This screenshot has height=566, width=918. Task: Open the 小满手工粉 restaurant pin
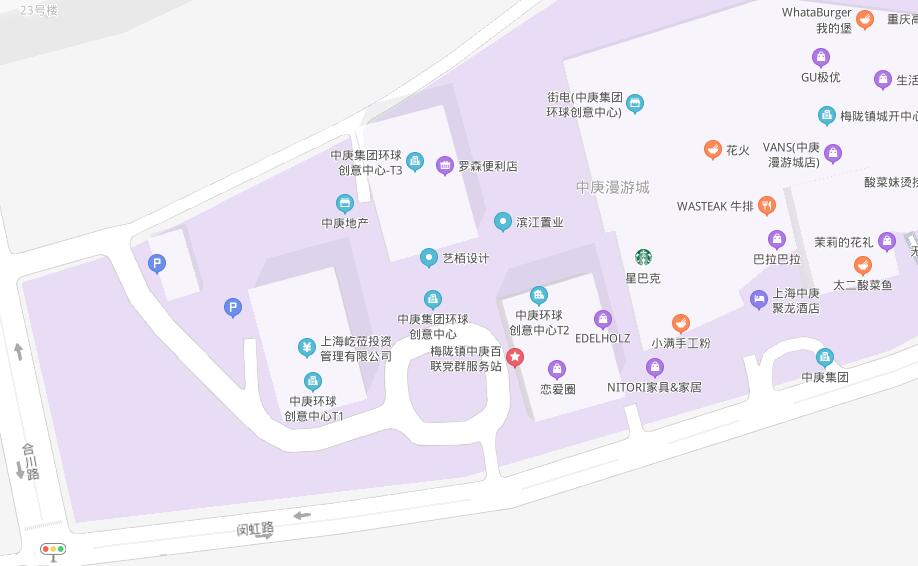pos(681,323)
